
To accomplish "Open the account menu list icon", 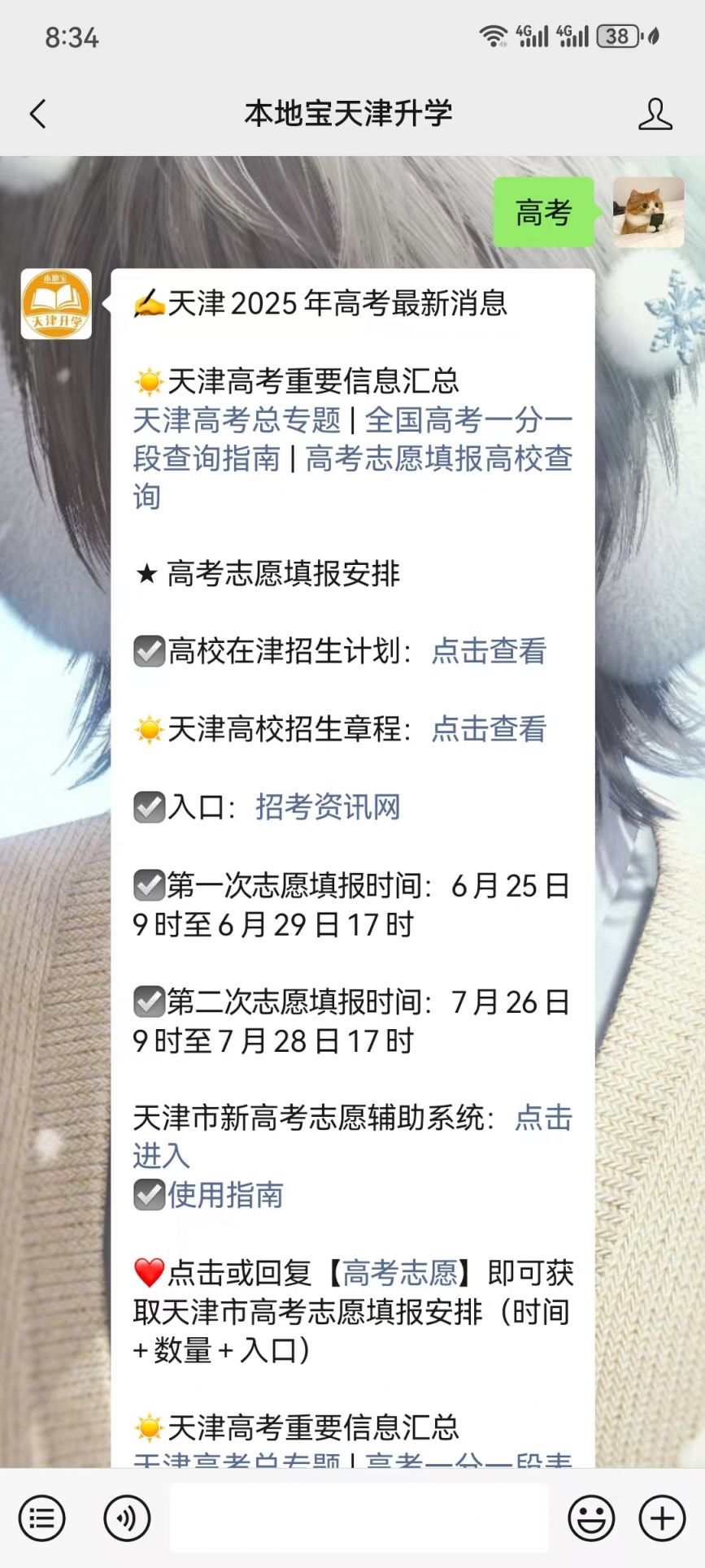I will click(41, 1518).
